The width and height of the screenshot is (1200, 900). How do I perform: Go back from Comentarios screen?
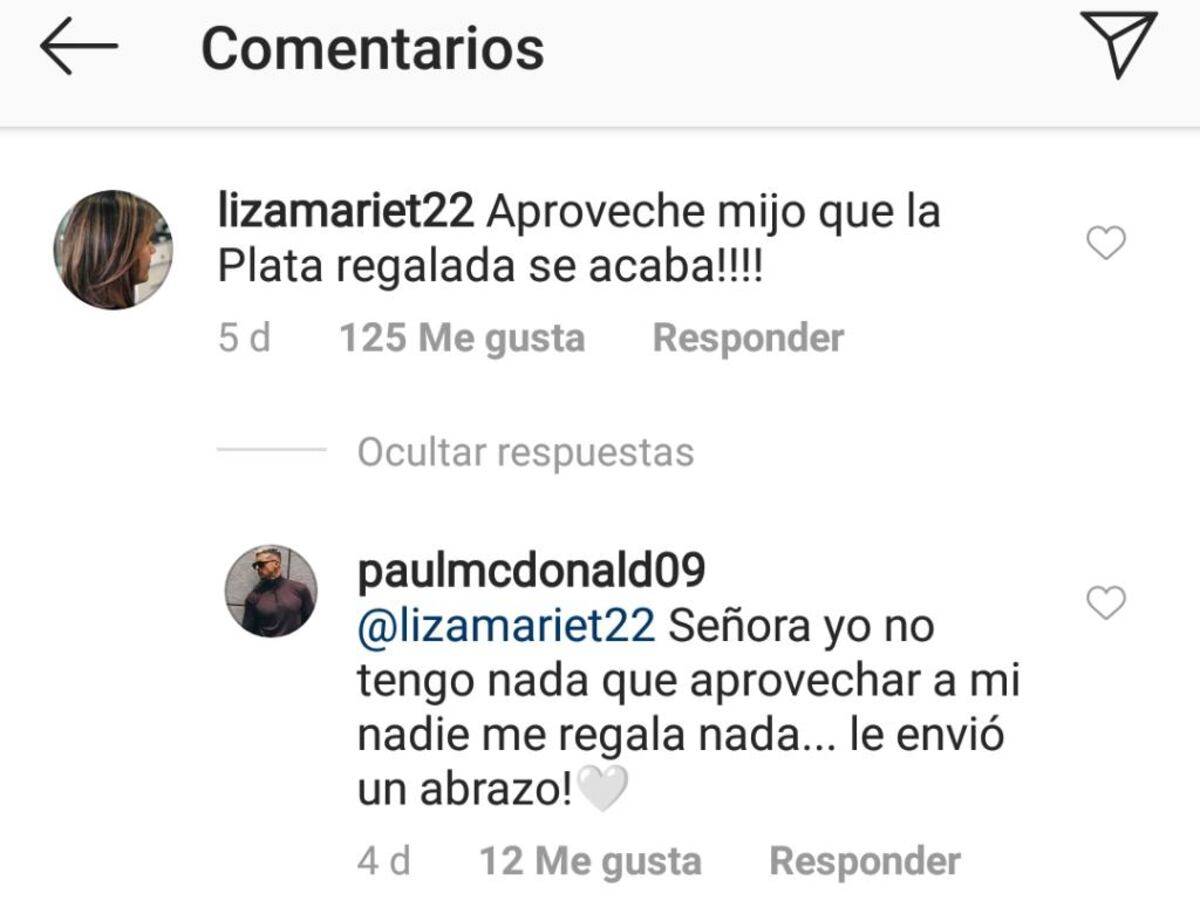[x=78, y=47]
